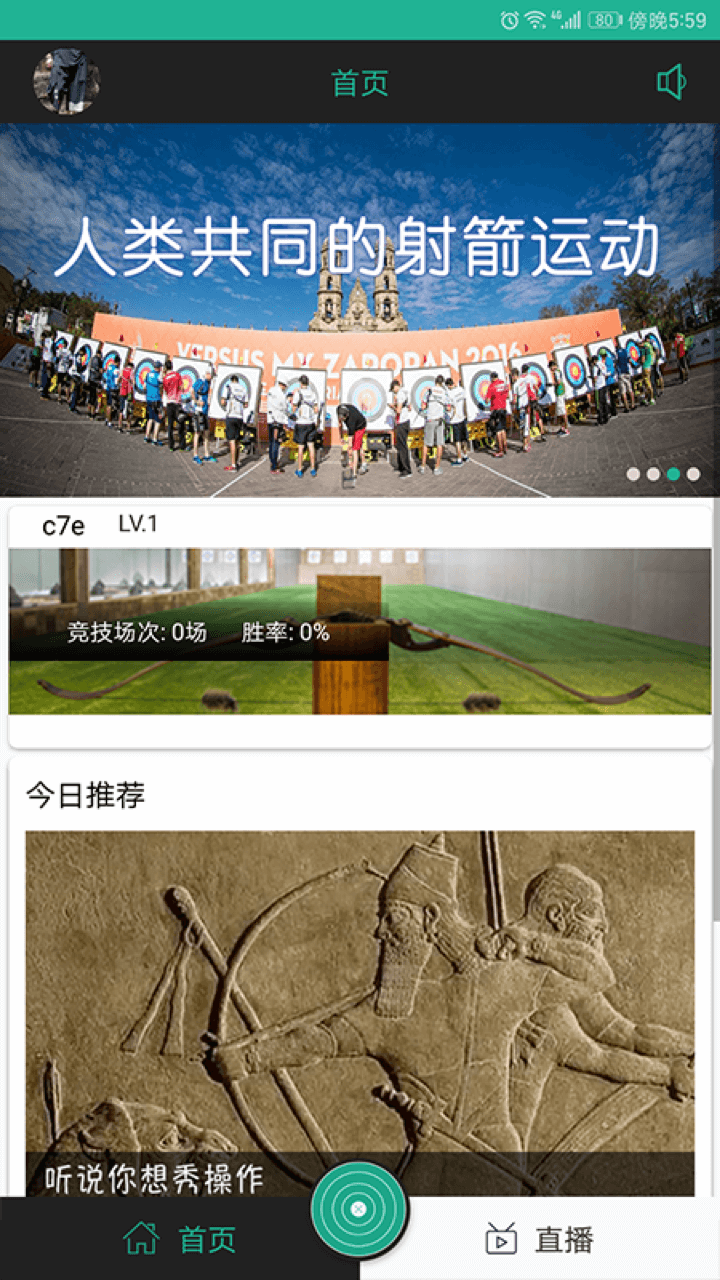Open the profile avatar in the top bar
This screenshot has width=720, height=1280.
(66, 81)
